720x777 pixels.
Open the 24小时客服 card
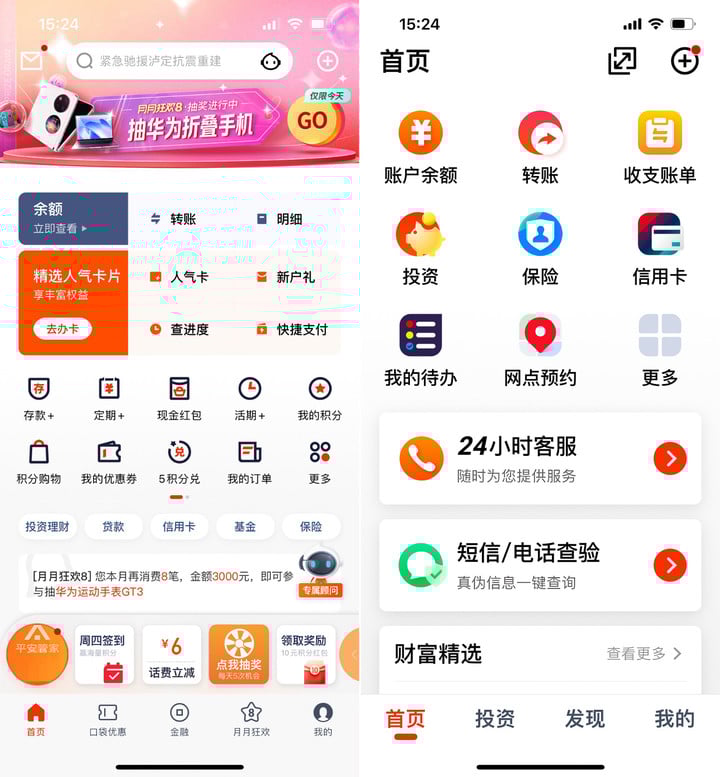click(x=540, y=458)
